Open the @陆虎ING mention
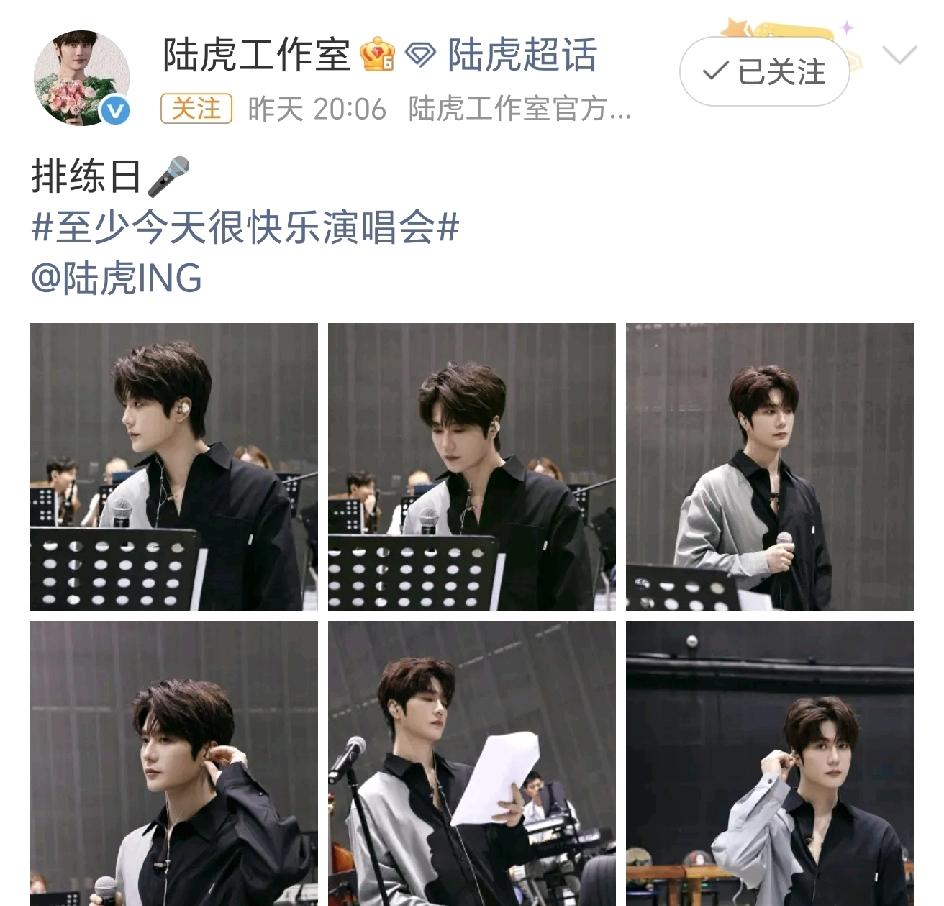The image size is (944, 906). [x=117, y=278]
